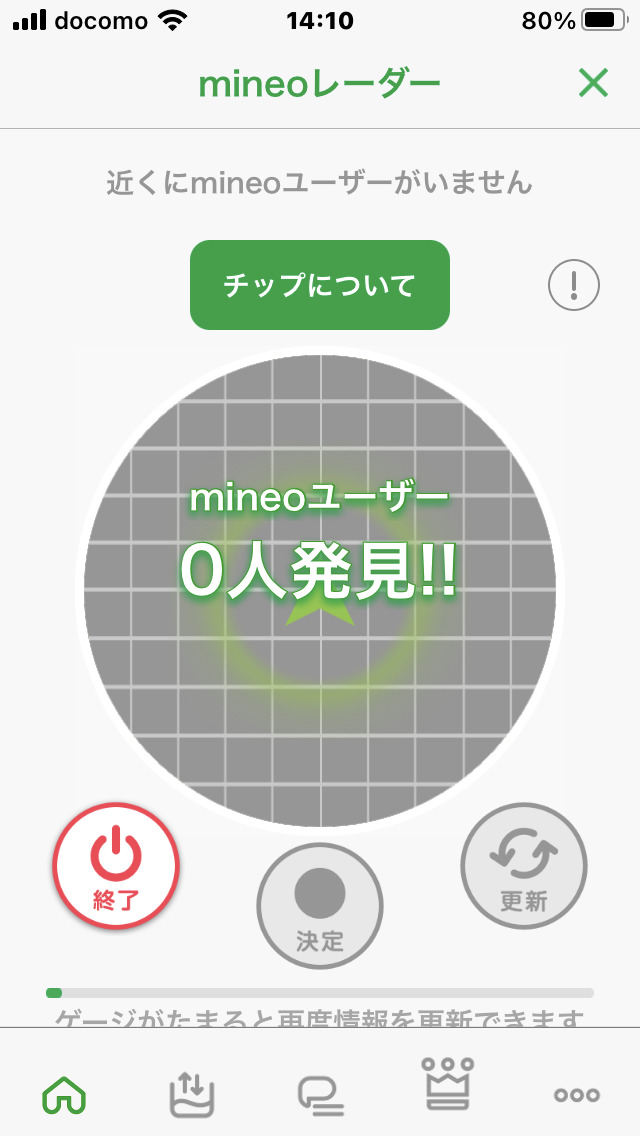Tap the 更新 refresh button

(x=524, y=866)
